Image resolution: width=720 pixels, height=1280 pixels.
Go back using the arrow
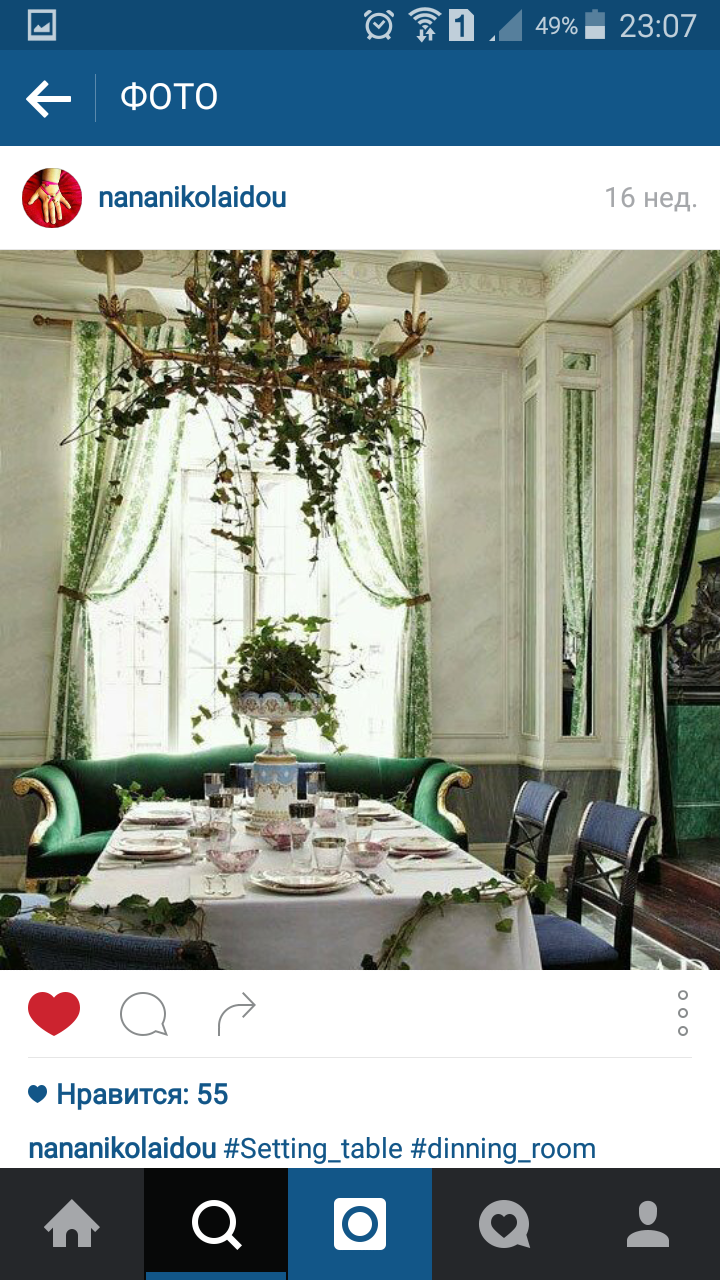[48, 98]
